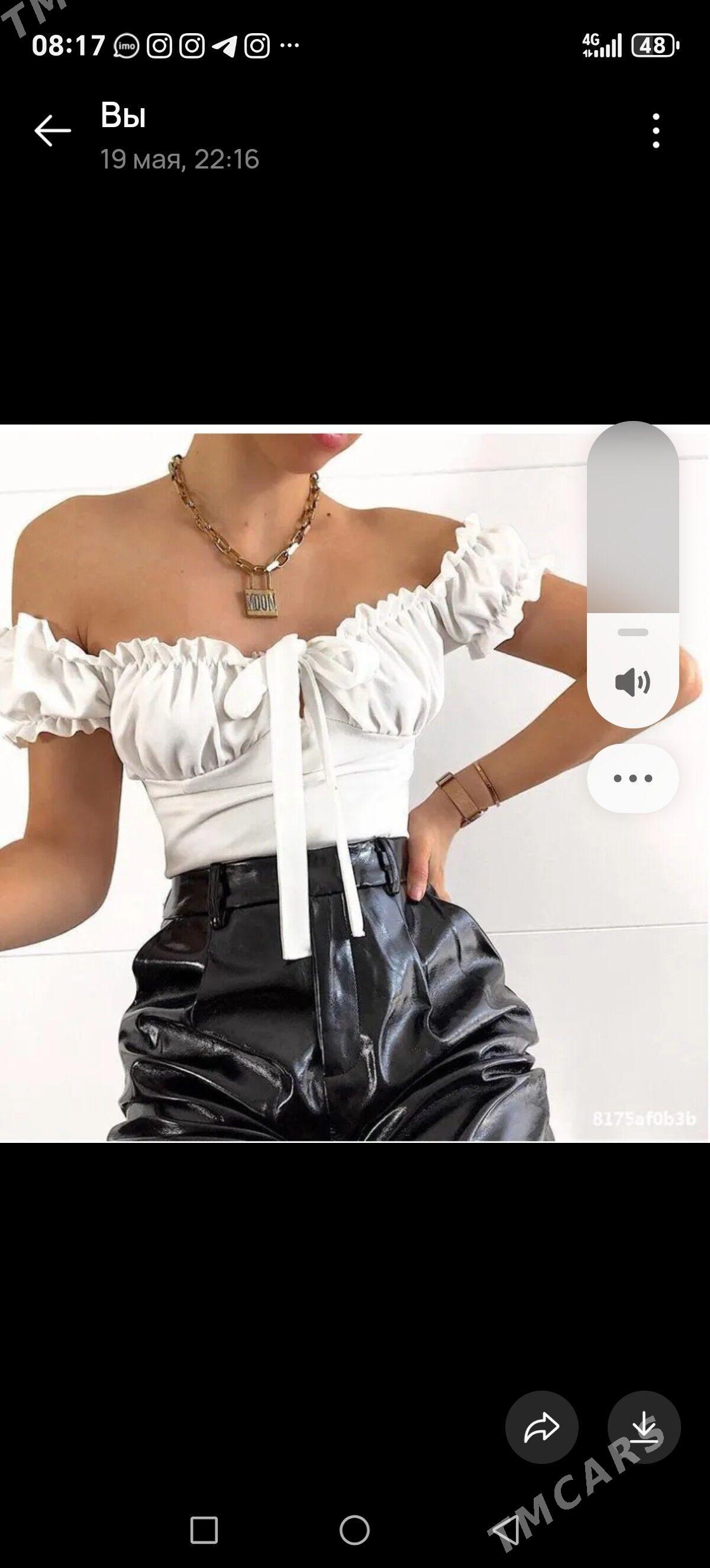Go back from the photo viewer
The image size is (710, 1568).
click(x=53, y=131)
